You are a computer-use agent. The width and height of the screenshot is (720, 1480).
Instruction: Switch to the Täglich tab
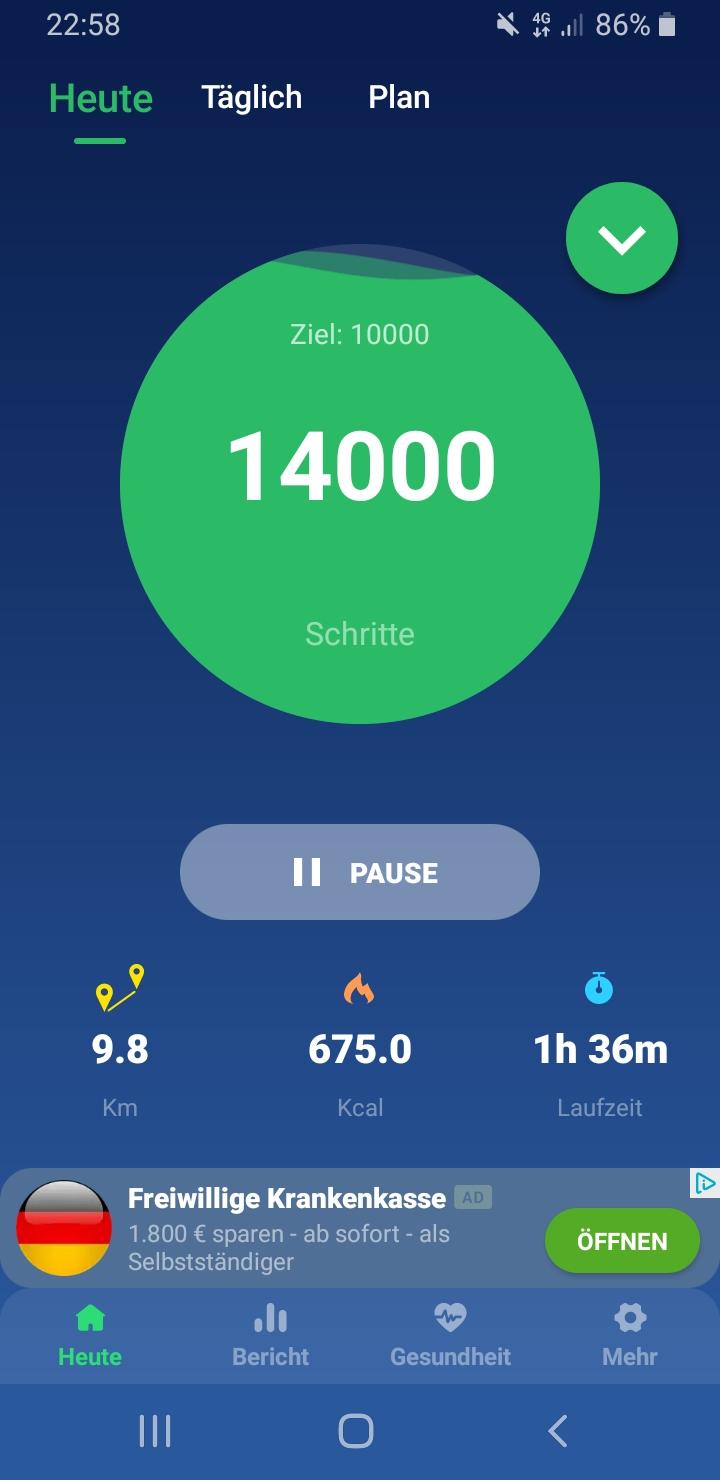point(251,98)
